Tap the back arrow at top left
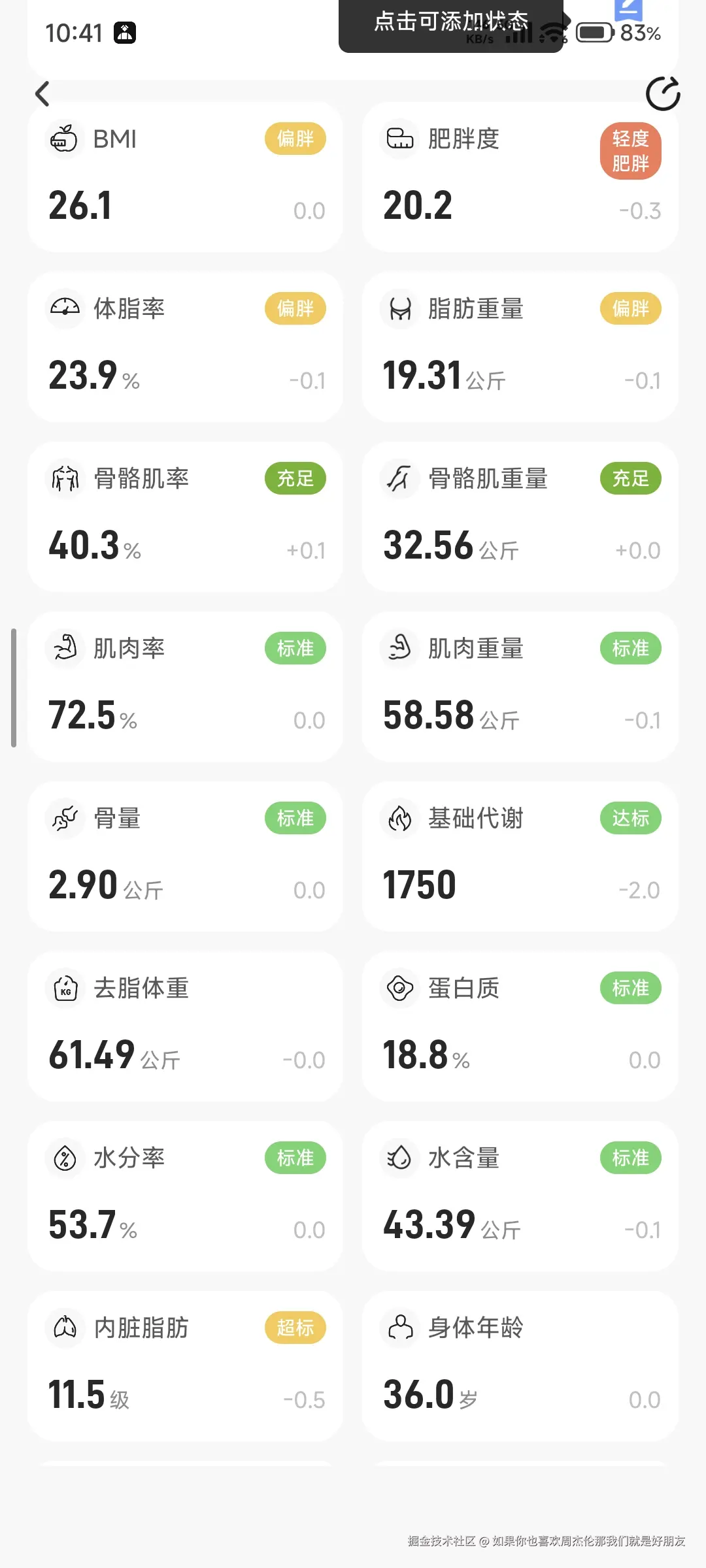The width and height of the screenshot is (706, 1568). [43, 93]
